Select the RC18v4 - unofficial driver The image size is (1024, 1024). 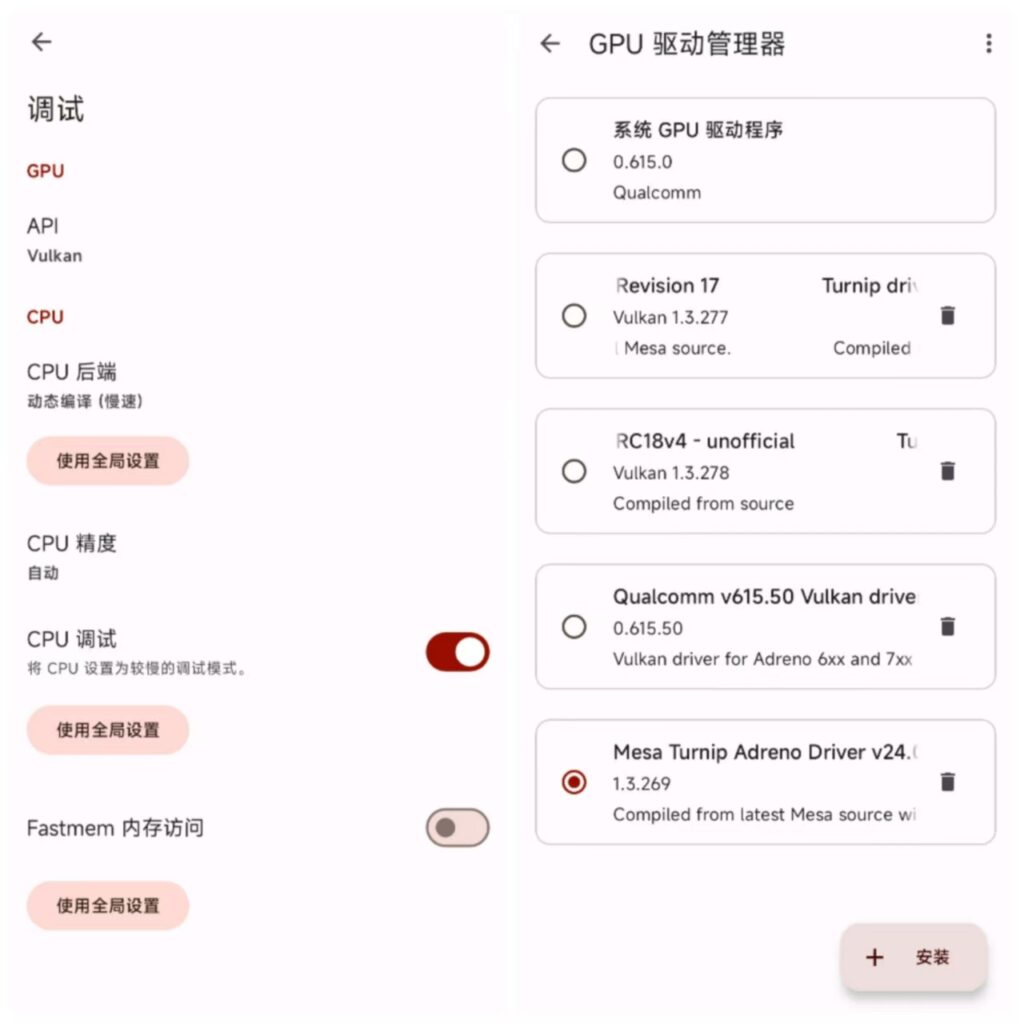tap(574, 471)
